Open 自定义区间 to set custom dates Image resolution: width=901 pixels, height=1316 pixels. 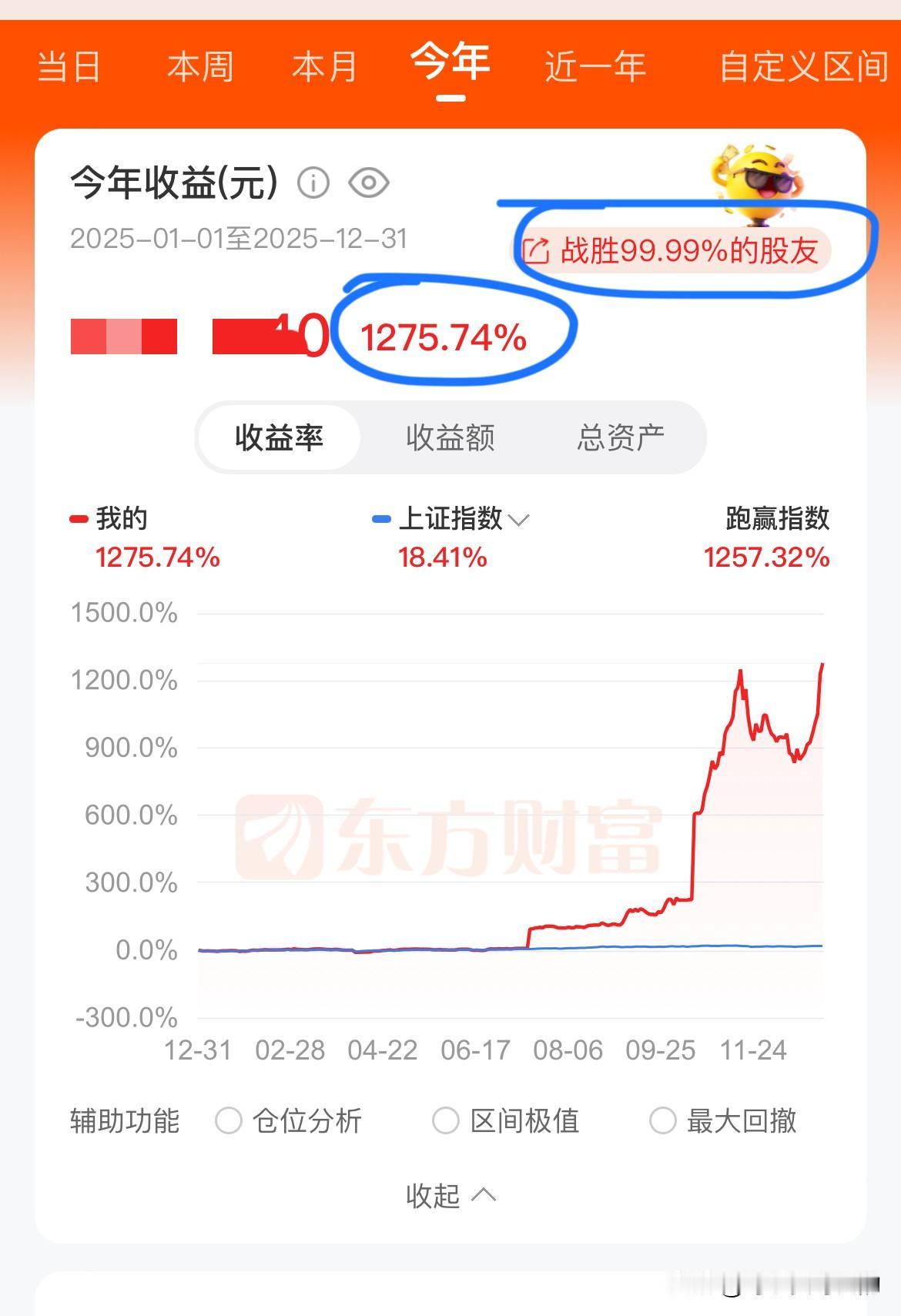(803, 66)
